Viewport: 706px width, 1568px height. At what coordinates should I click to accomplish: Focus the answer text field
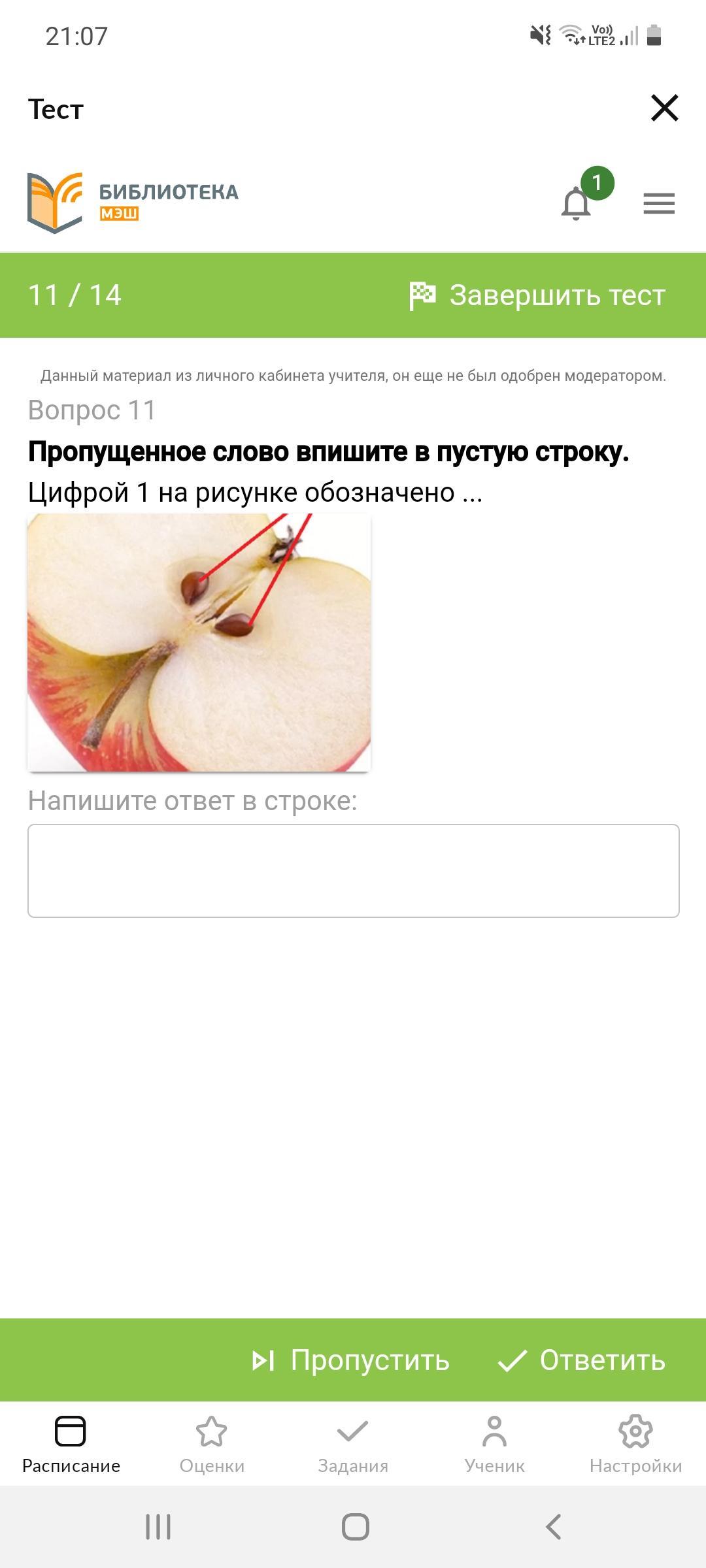click(x=353, y=870)
